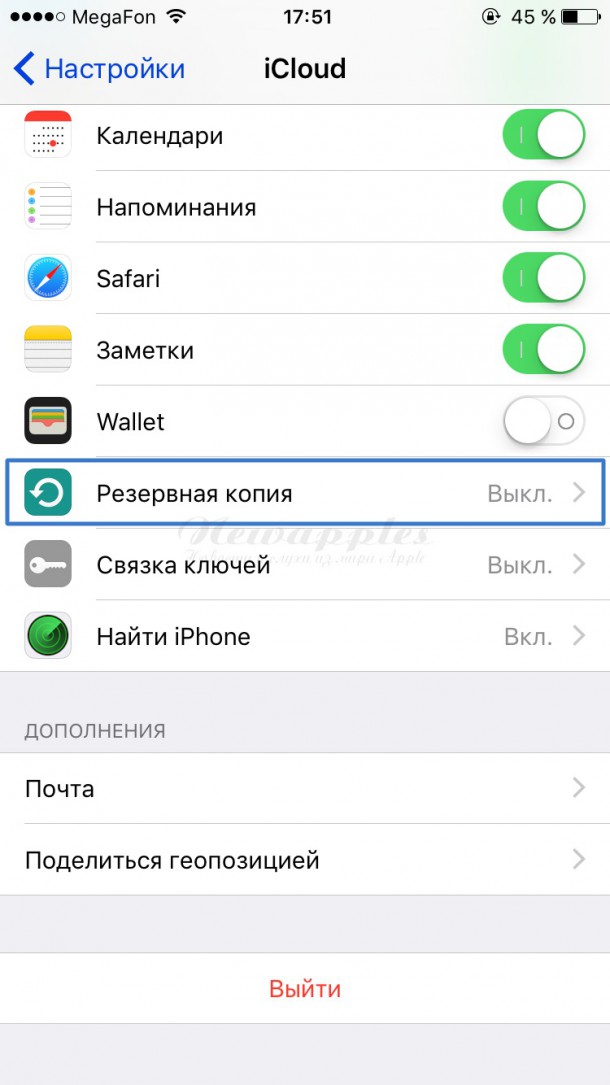Switch off Заметки syncing
The image size is (610, 1085).
click(x=543, y=351)
